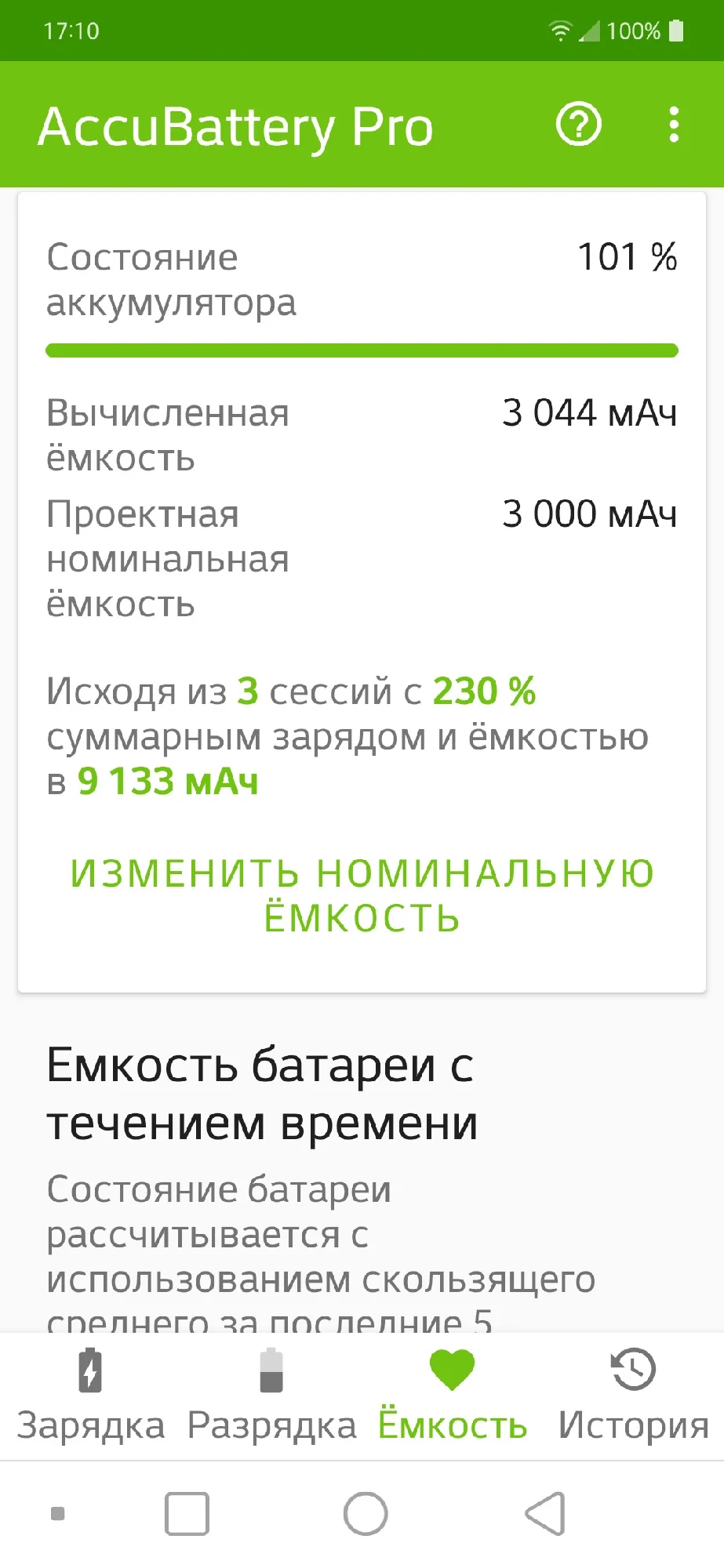Open the help question mark icon

(578, 125)
